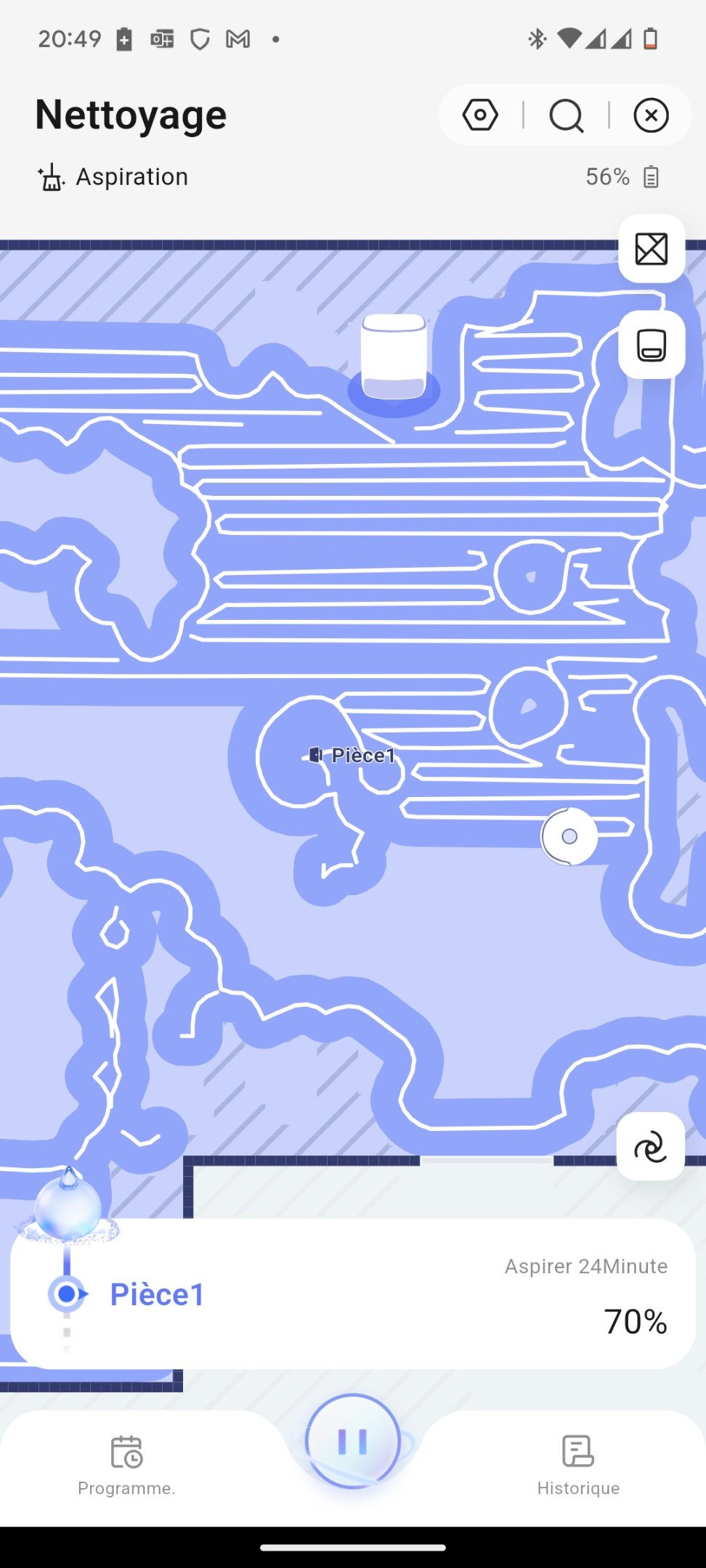The height and width of the screenshot is (1568, 706).
Task: Open the suction fan mode button
Action: point(650,1147)
